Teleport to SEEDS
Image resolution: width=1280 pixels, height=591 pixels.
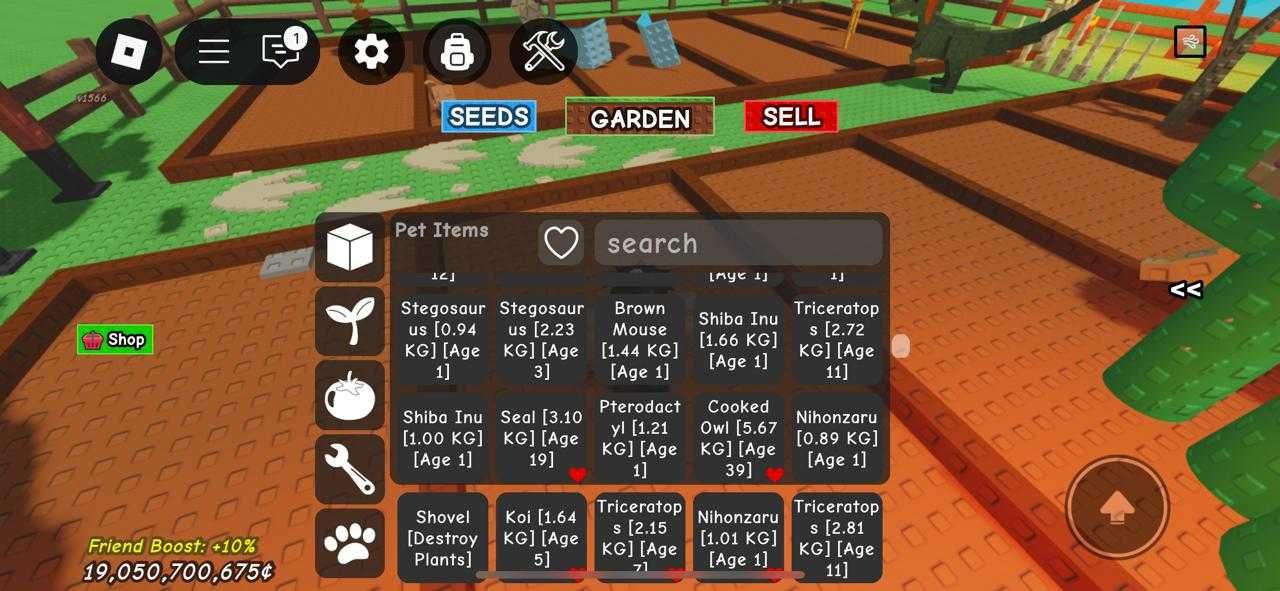click(x=488, y=116)
